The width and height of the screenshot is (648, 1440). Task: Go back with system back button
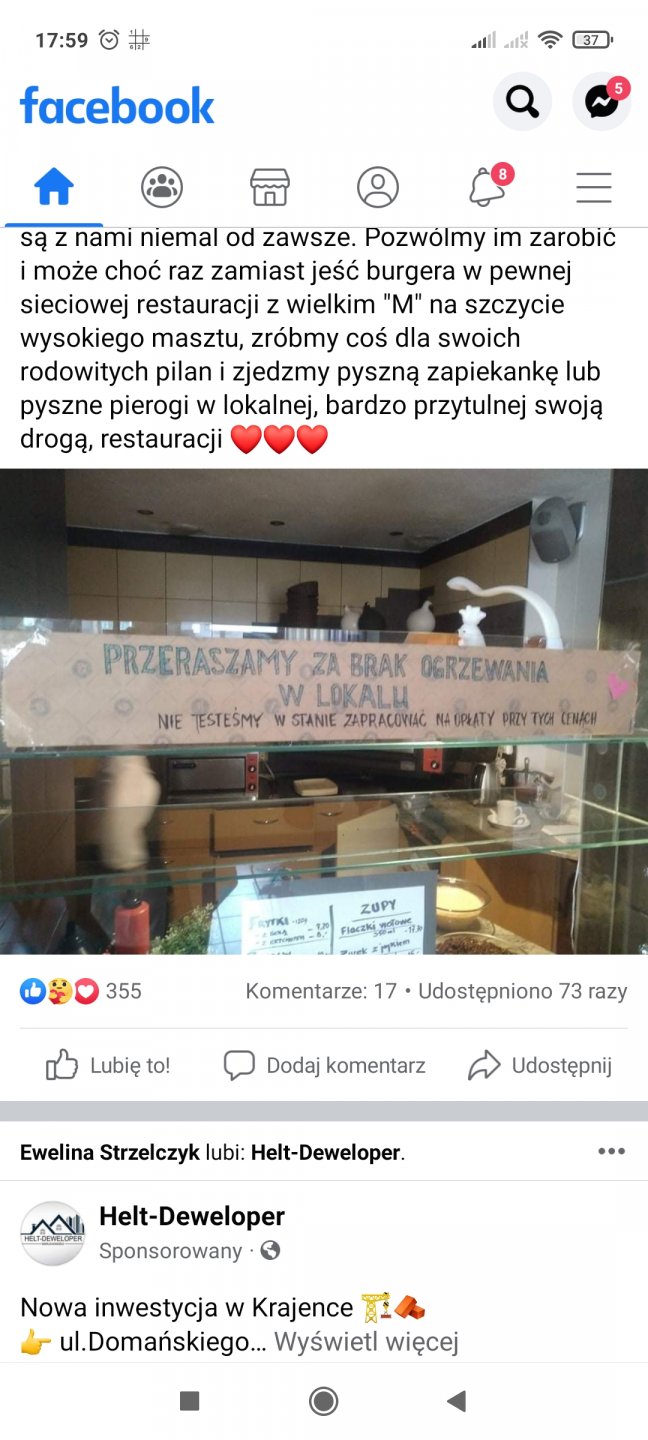coord(456,1401)
